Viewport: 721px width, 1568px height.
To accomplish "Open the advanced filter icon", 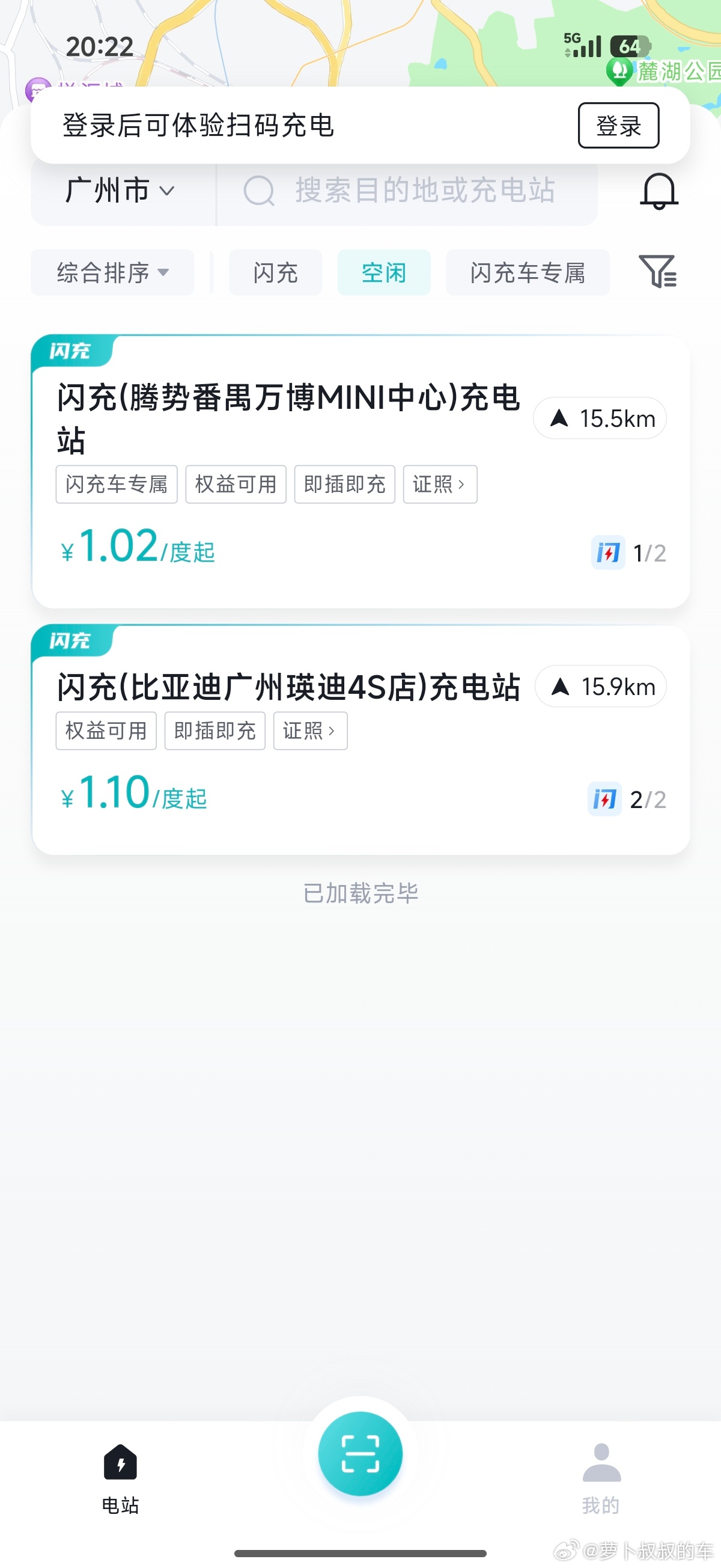I will click(x=658, y=272).
